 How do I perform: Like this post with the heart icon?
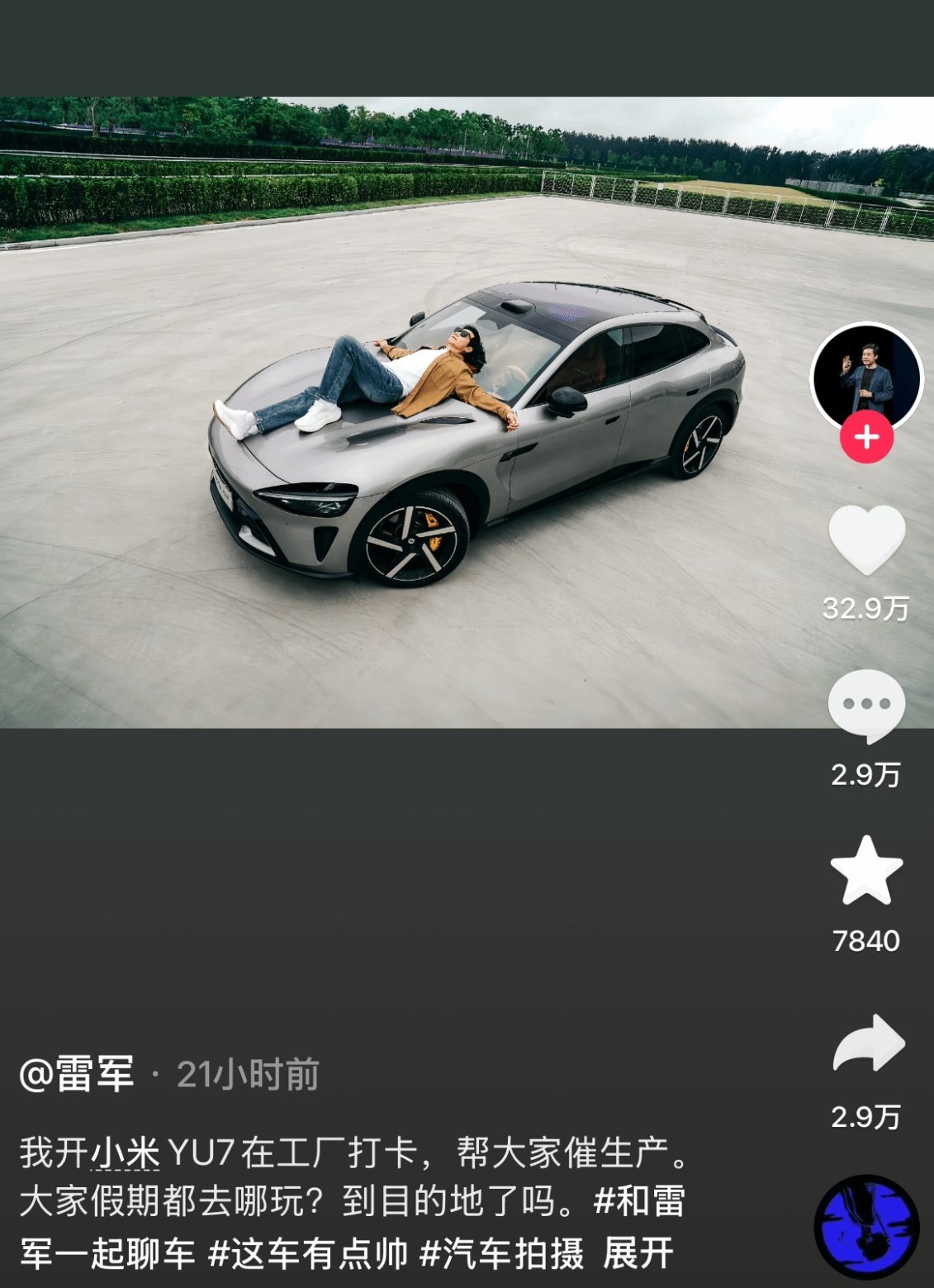(x=866, y=539)
